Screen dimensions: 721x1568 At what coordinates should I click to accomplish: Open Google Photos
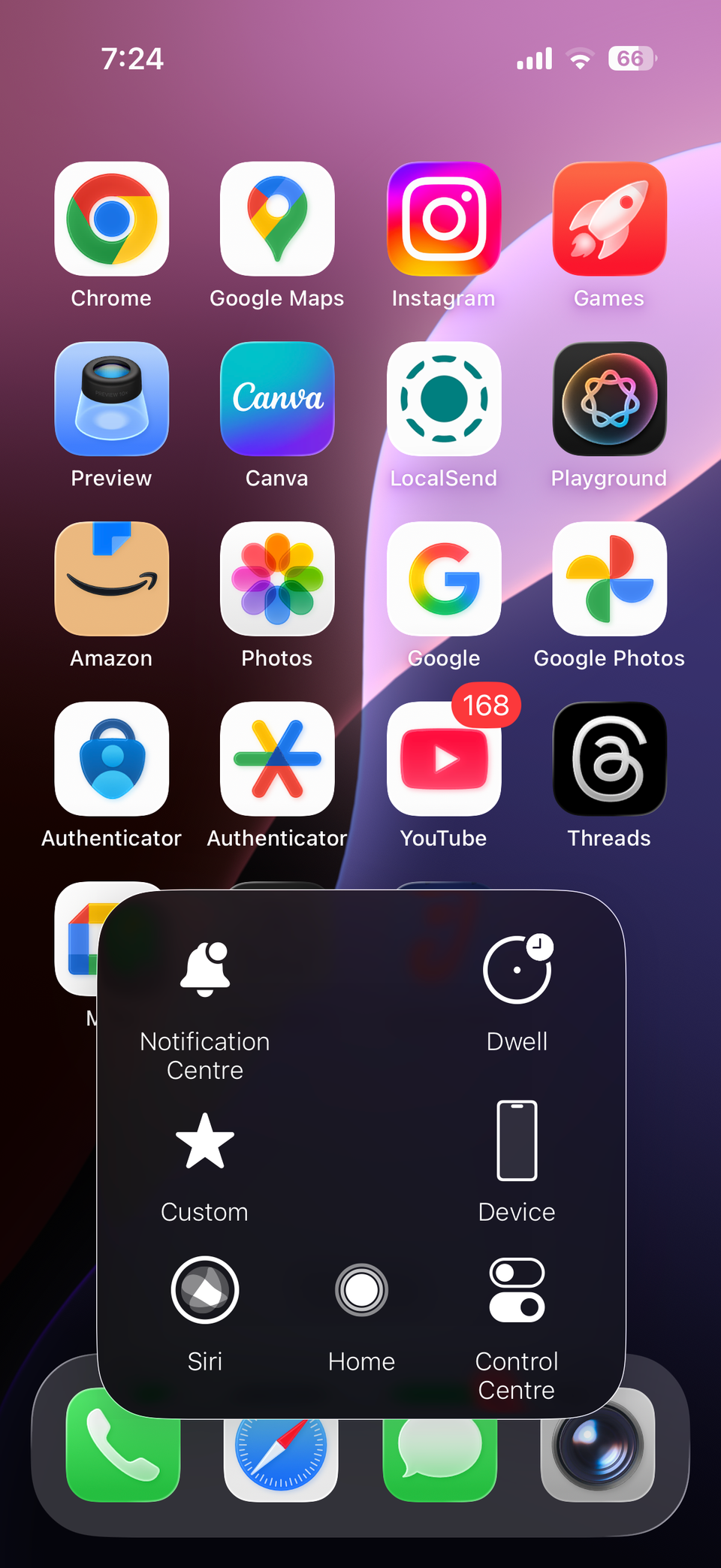[609, 579]
